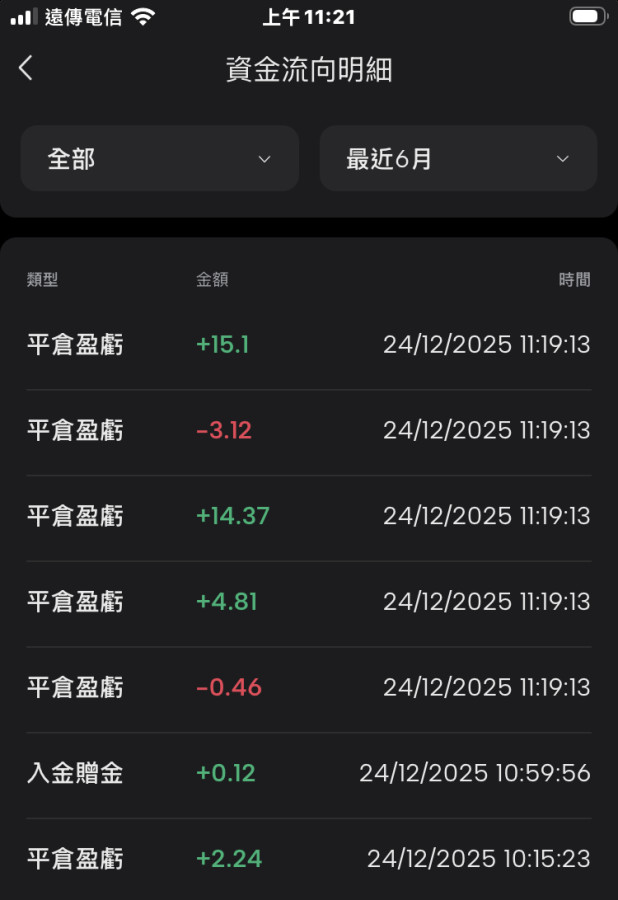The width and height of the screenshot is (618, 900).
Task: Go back from 資金流向明細 page
Action: [x=26, y=68]
